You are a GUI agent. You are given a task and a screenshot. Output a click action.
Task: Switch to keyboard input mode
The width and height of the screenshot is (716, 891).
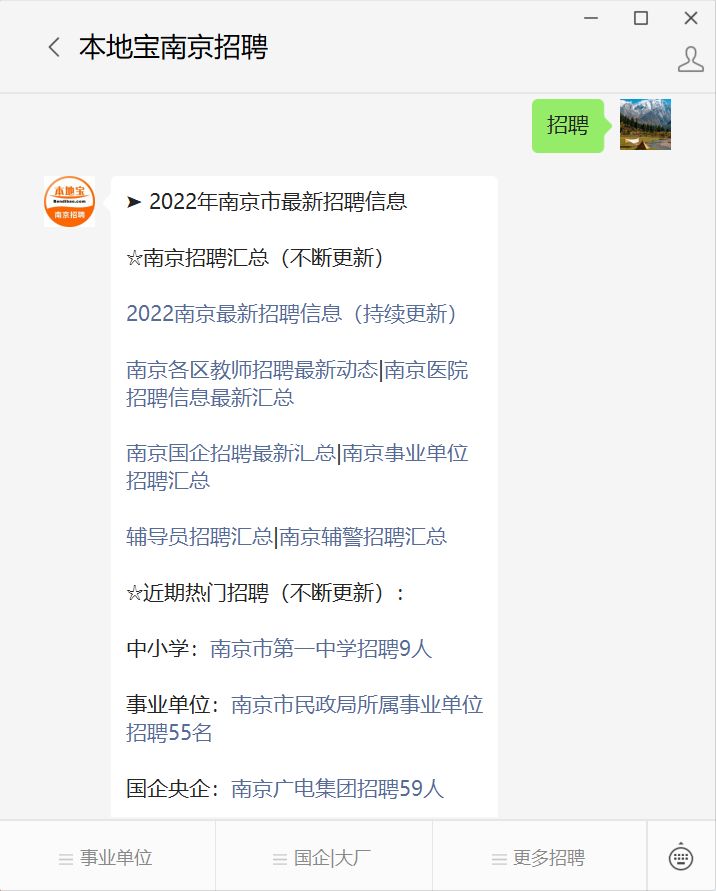(681, 858)
